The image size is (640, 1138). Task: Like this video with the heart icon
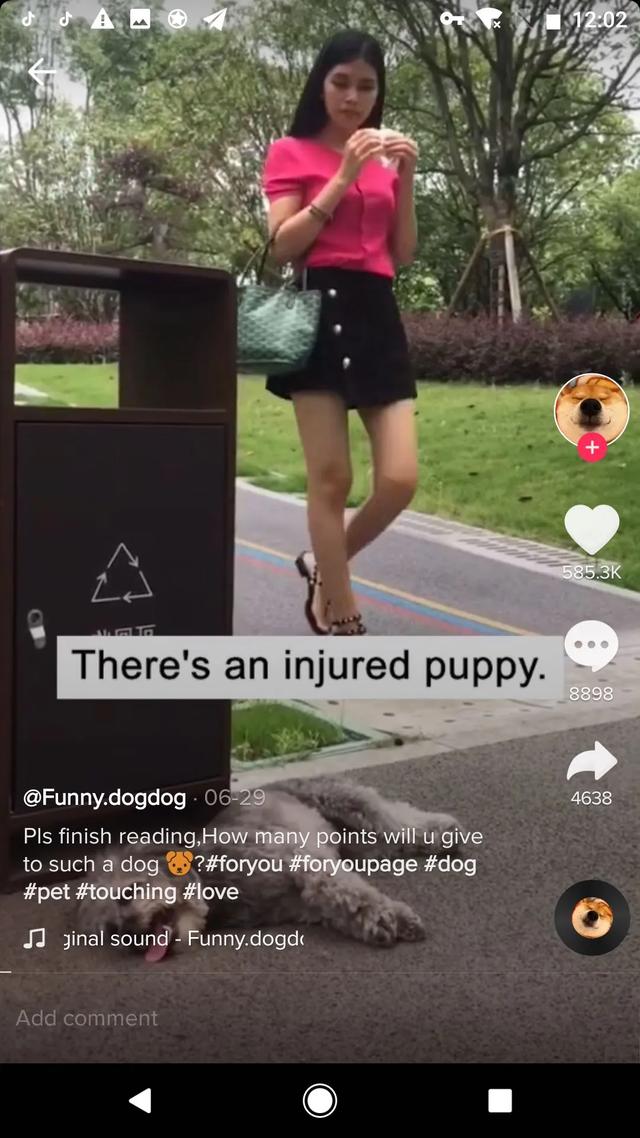click(591, 530)
